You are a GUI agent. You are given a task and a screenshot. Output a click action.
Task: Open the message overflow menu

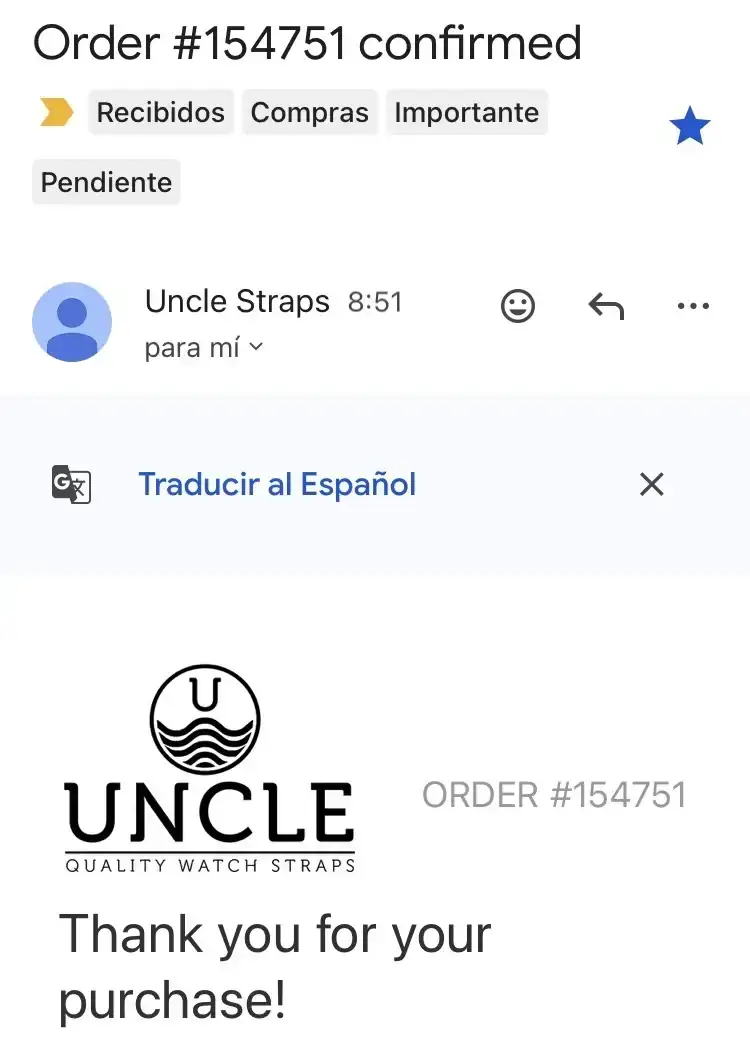[692, 306]
